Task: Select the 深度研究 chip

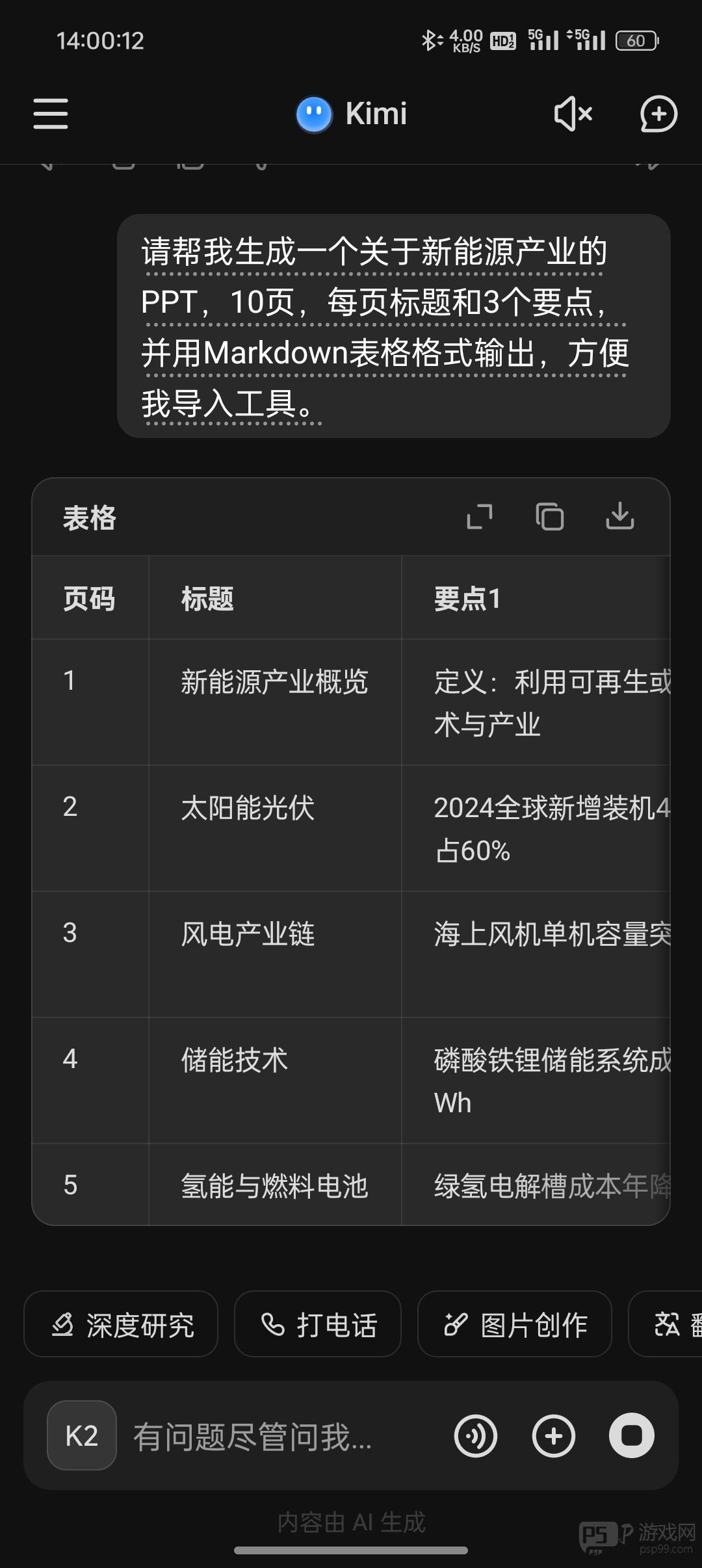Action: click(x=121, y=1324)
